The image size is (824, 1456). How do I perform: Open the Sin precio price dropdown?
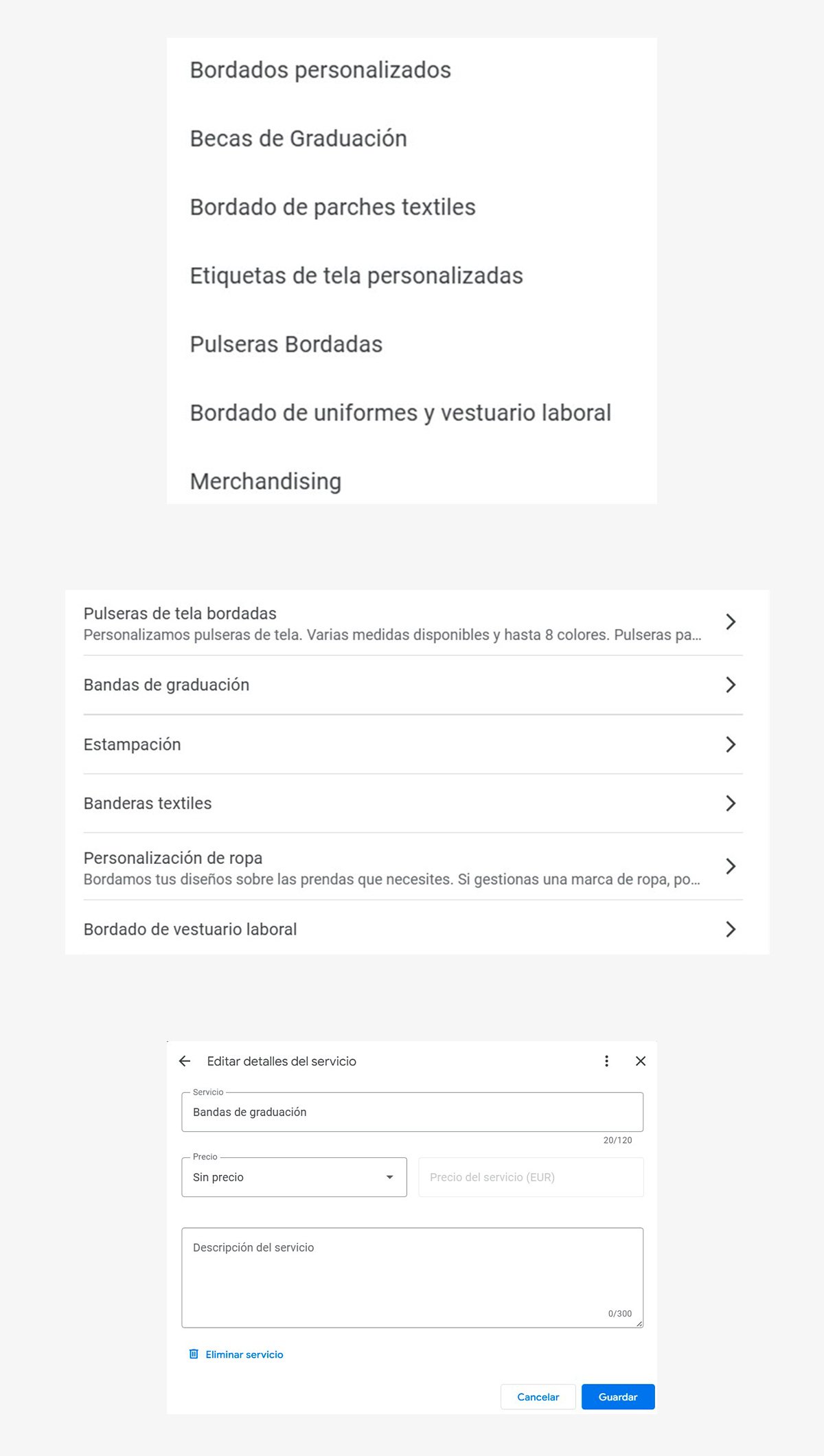point(294,1176)
